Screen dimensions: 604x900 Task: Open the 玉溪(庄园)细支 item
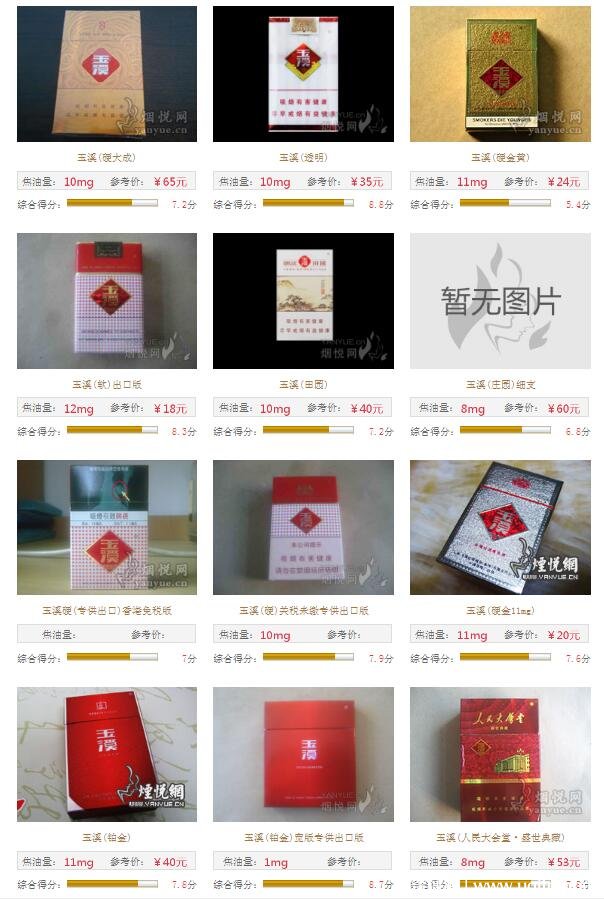pos(499,301)
